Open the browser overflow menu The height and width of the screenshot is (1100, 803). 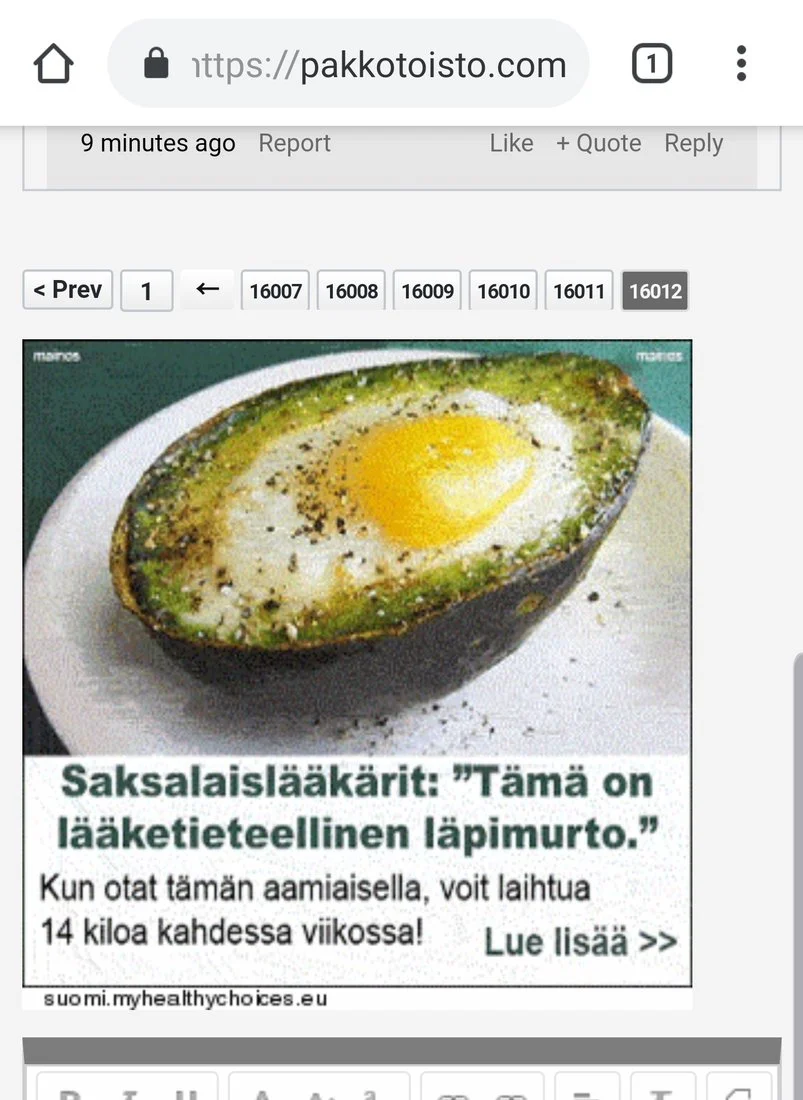[741, 64]
